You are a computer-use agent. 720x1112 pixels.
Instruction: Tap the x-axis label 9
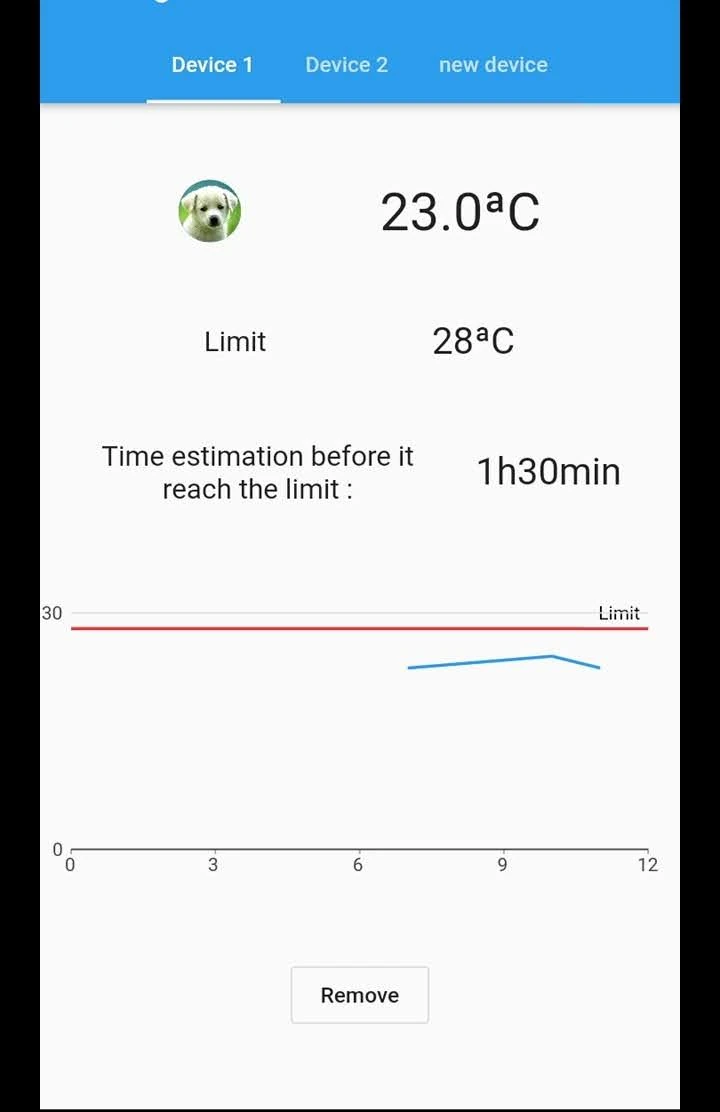pos(502,865)
